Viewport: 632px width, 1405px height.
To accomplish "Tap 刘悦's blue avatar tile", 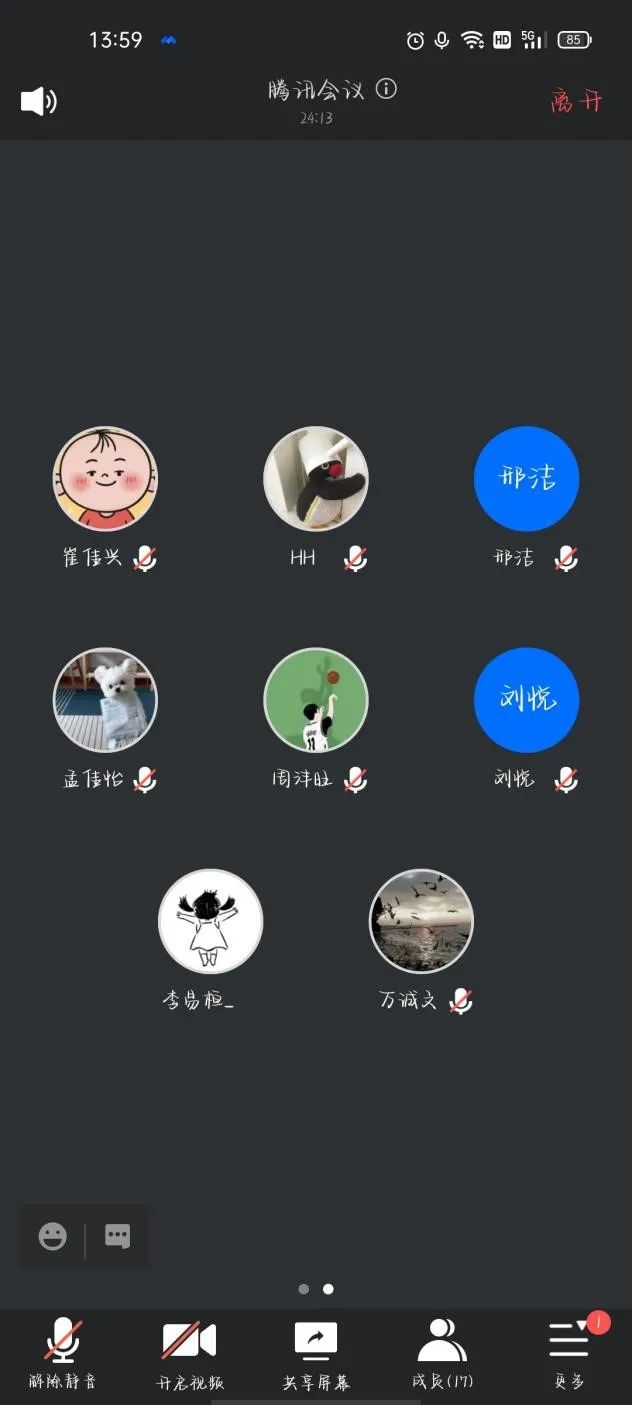I will (526, 699).
